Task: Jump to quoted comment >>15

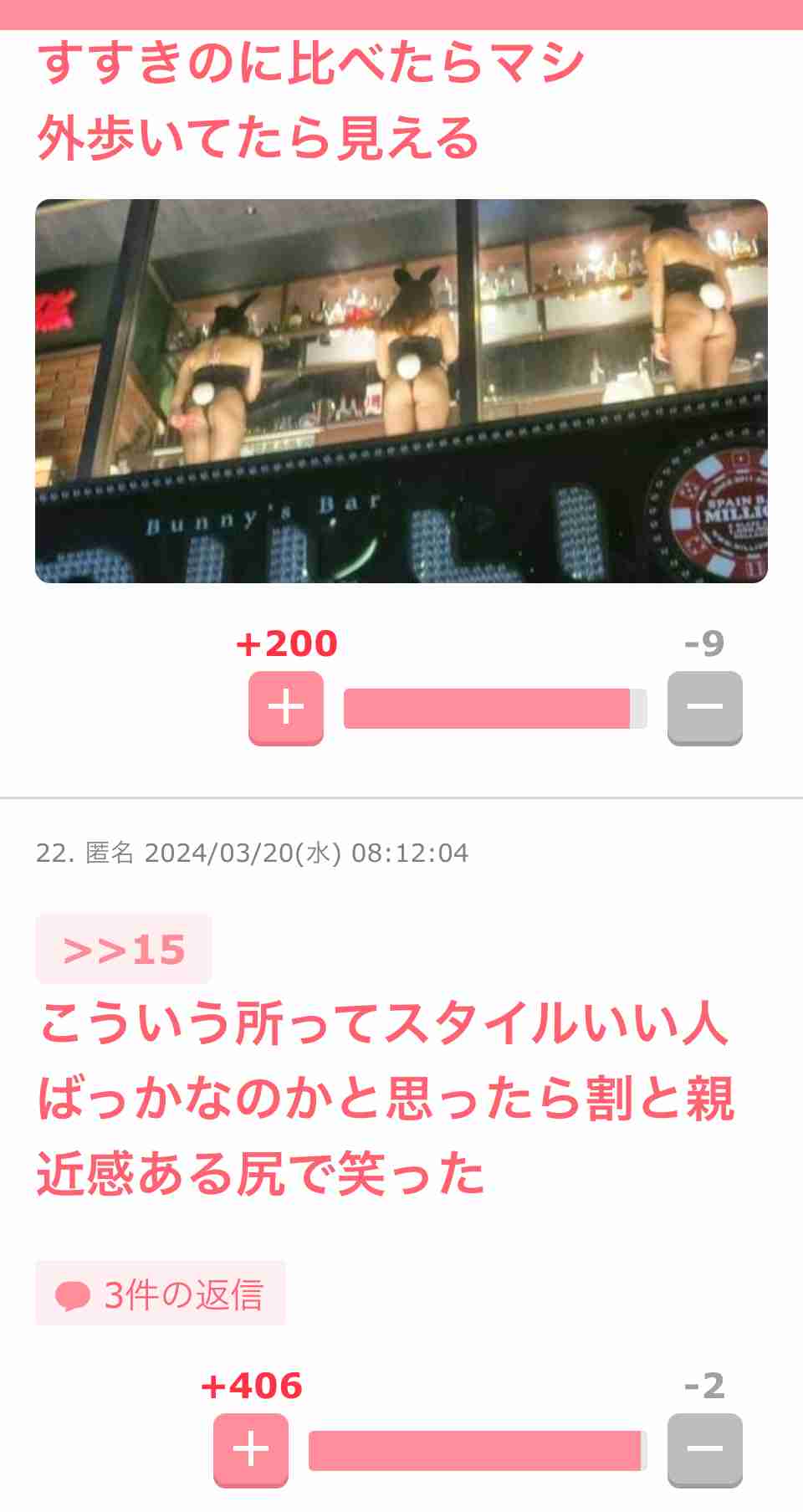Action: (x=124, y=950)
